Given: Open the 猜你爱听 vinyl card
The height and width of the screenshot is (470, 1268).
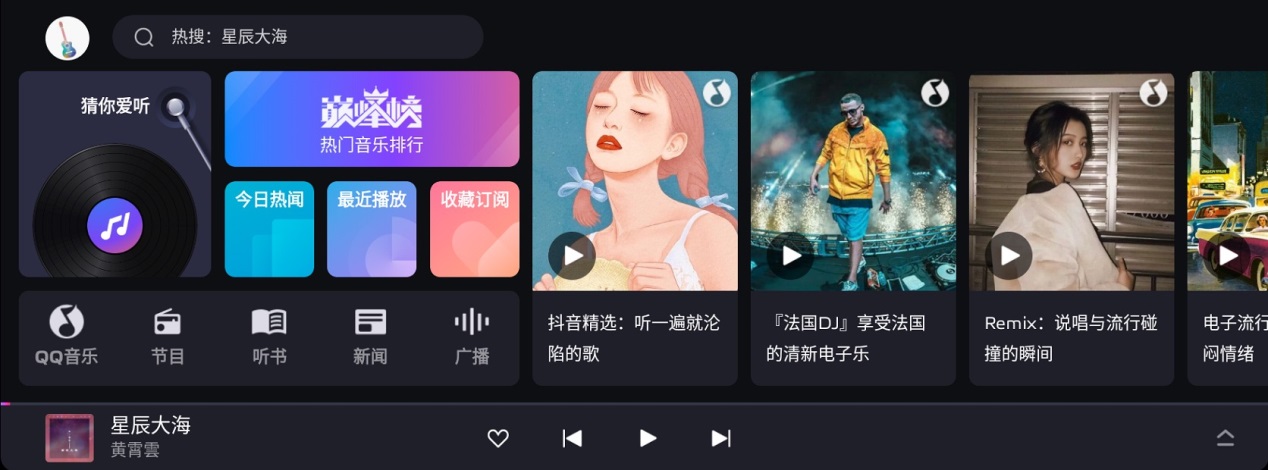Looking at the screenshot, I should [115, 174].
